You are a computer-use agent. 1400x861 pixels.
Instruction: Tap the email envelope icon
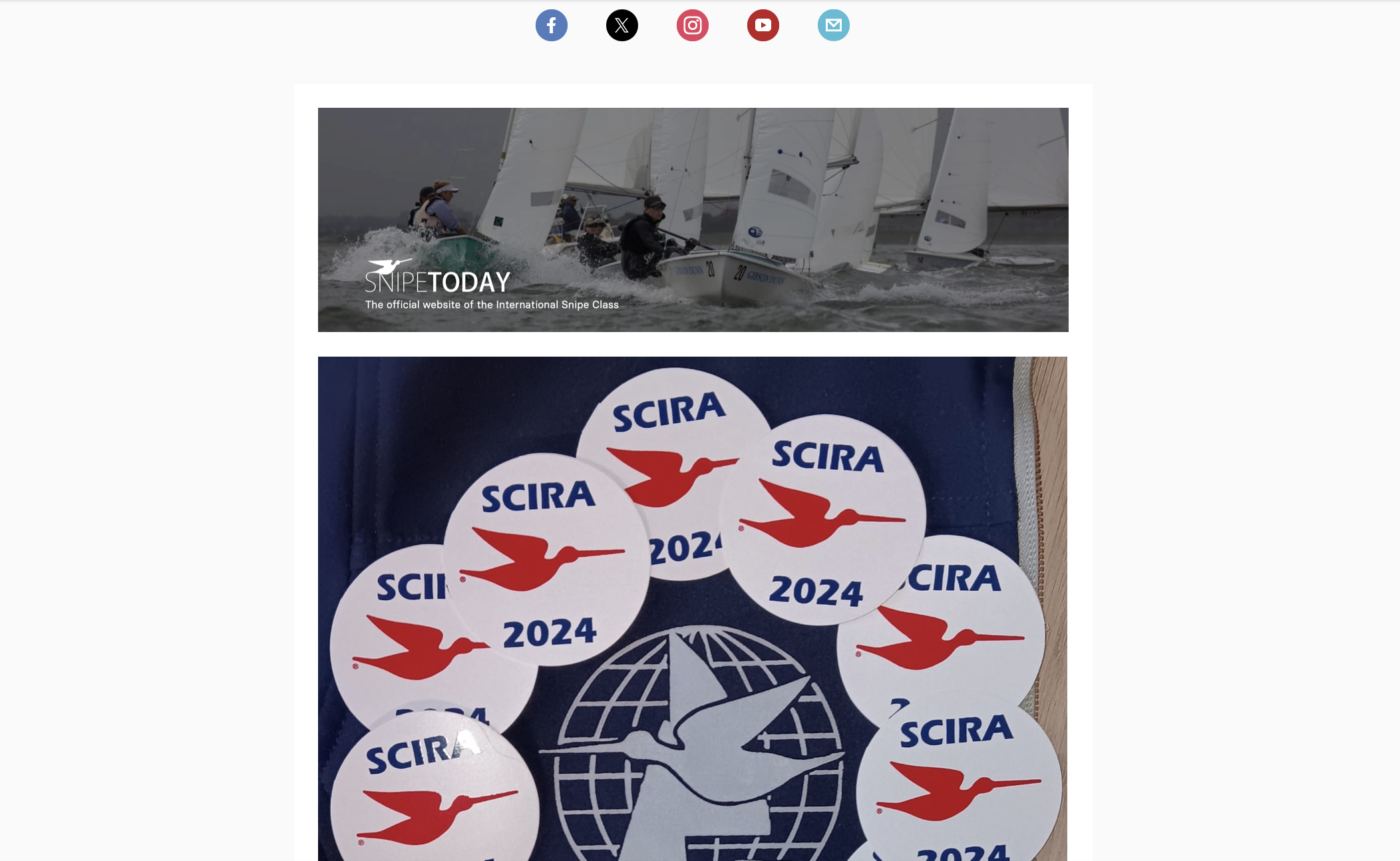pyautogui.click(x=834, y=25)
